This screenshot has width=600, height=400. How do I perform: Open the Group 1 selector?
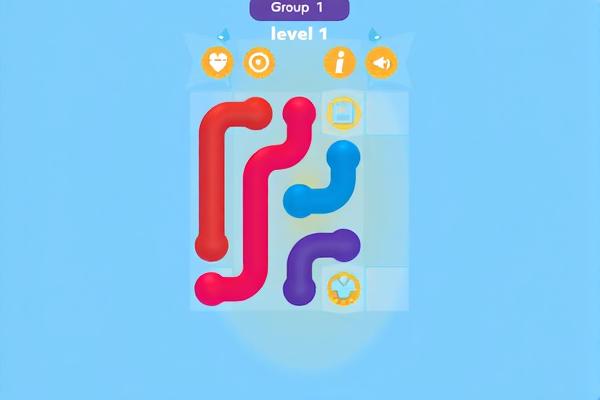299,8
